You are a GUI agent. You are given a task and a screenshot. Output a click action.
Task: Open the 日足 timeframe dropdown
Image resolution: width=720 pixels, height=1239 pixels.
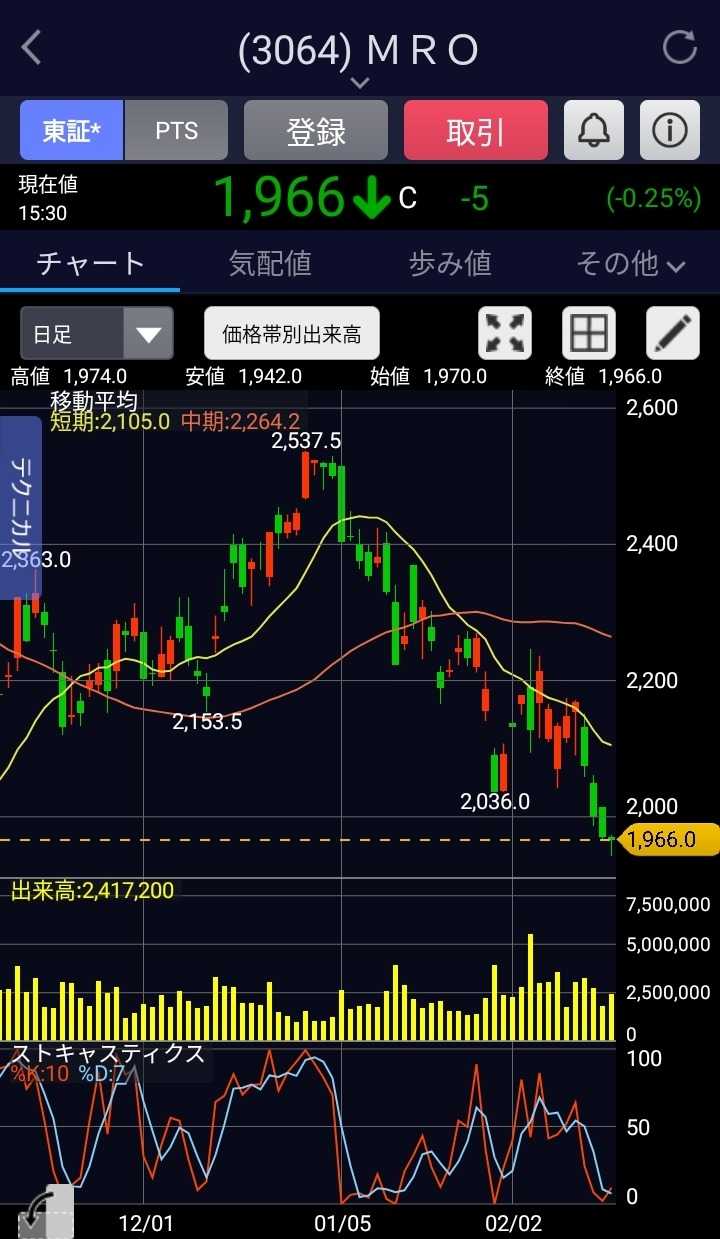97,334
